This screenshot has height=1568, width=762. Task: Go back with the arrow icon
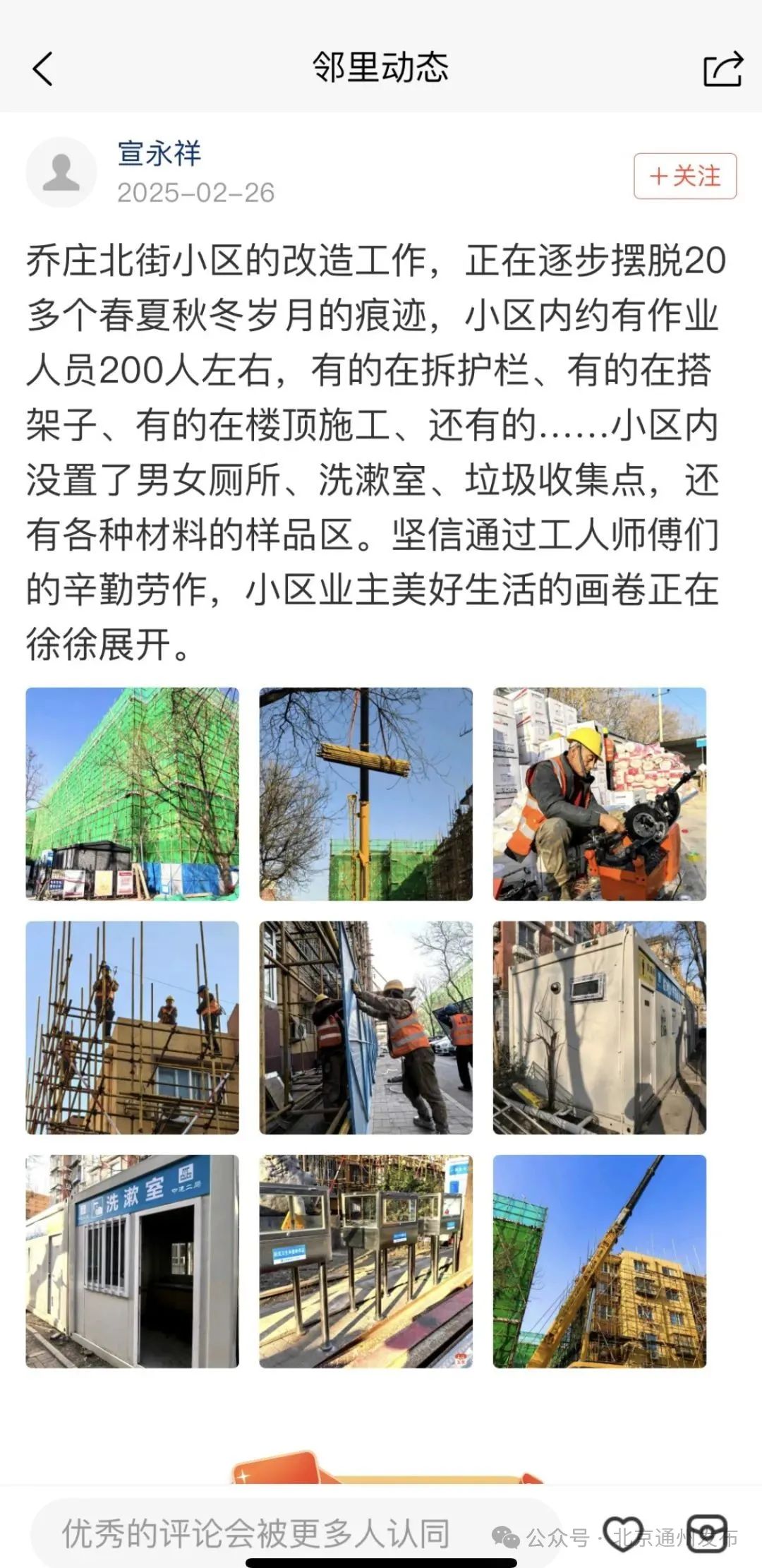42,69
